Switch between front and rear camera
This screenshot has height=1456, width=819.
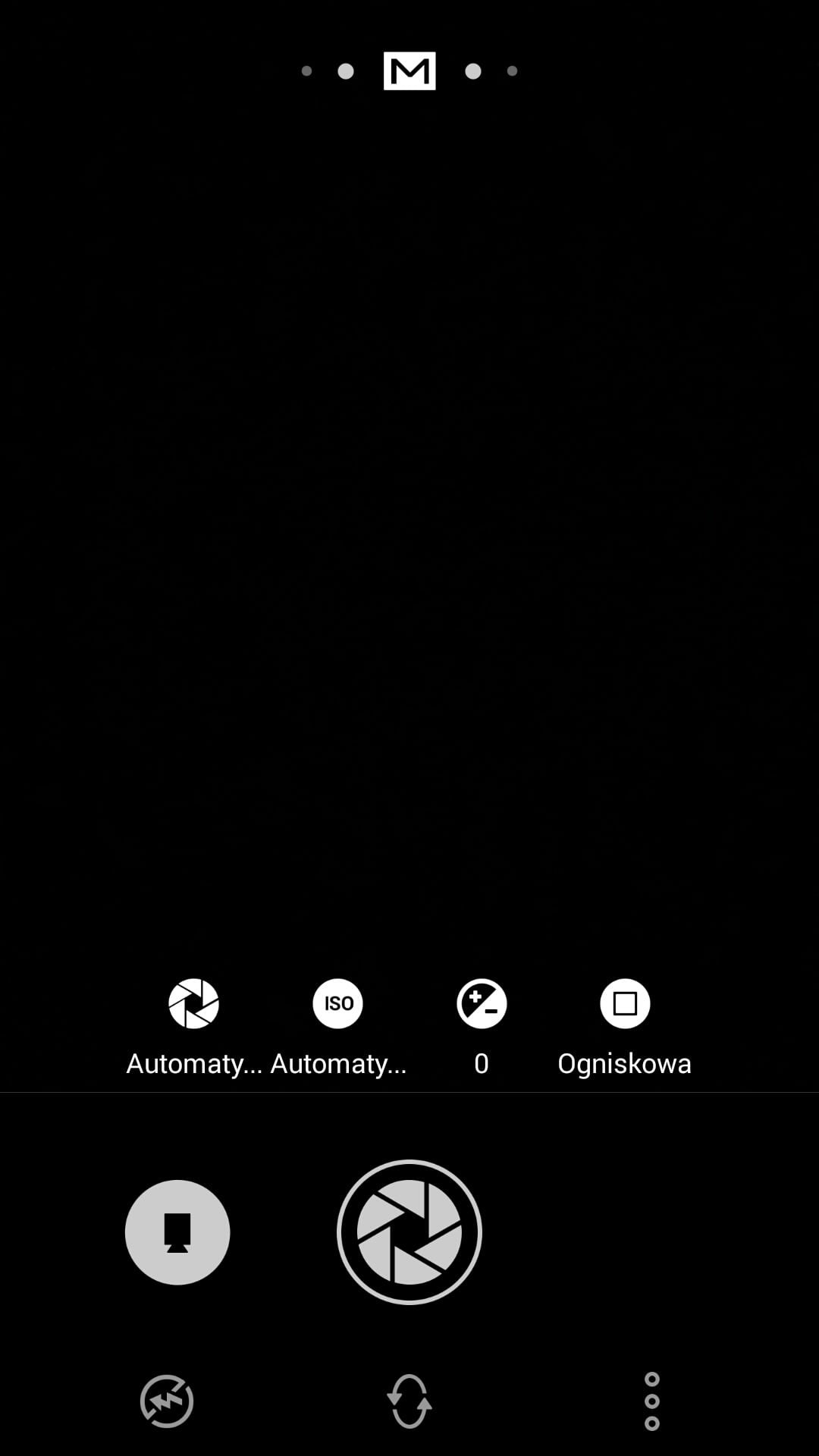pos(409,1401)
